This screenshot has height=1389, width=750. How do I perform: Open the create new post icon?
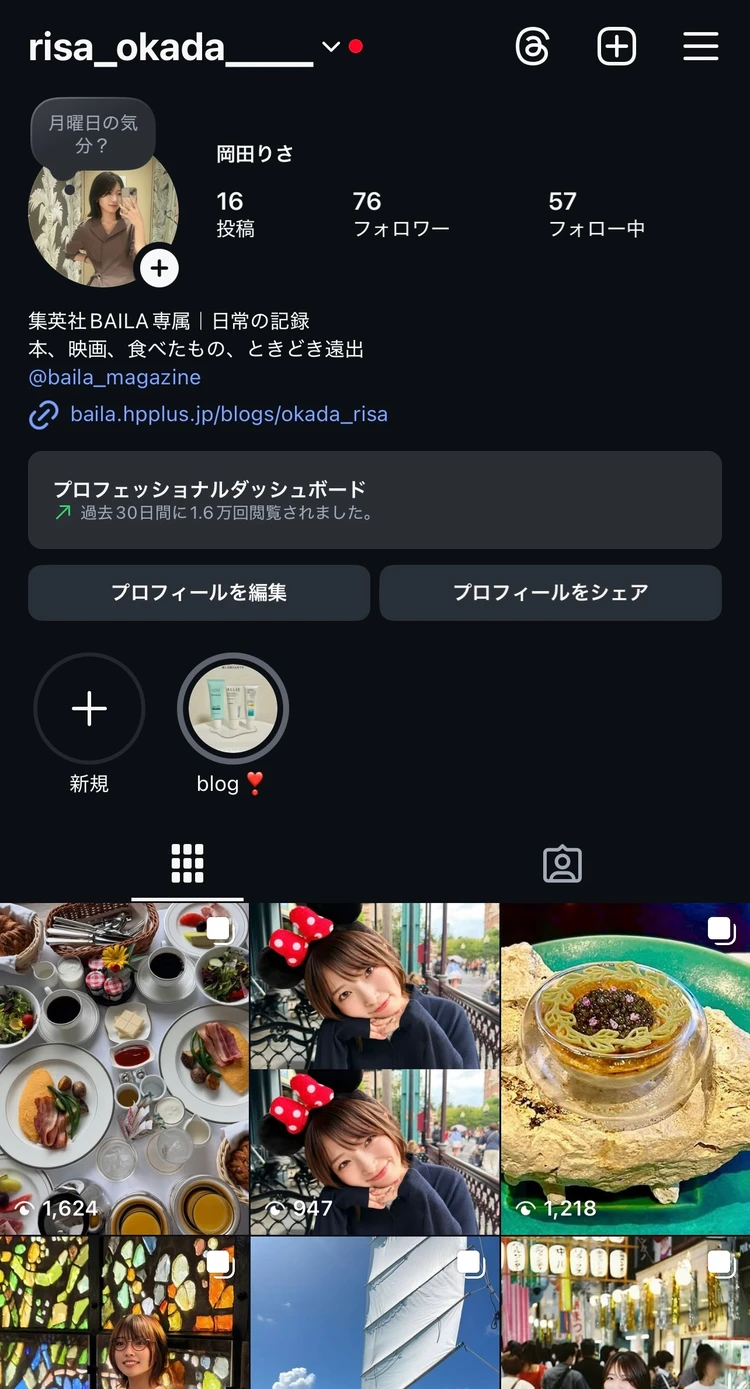616,46
